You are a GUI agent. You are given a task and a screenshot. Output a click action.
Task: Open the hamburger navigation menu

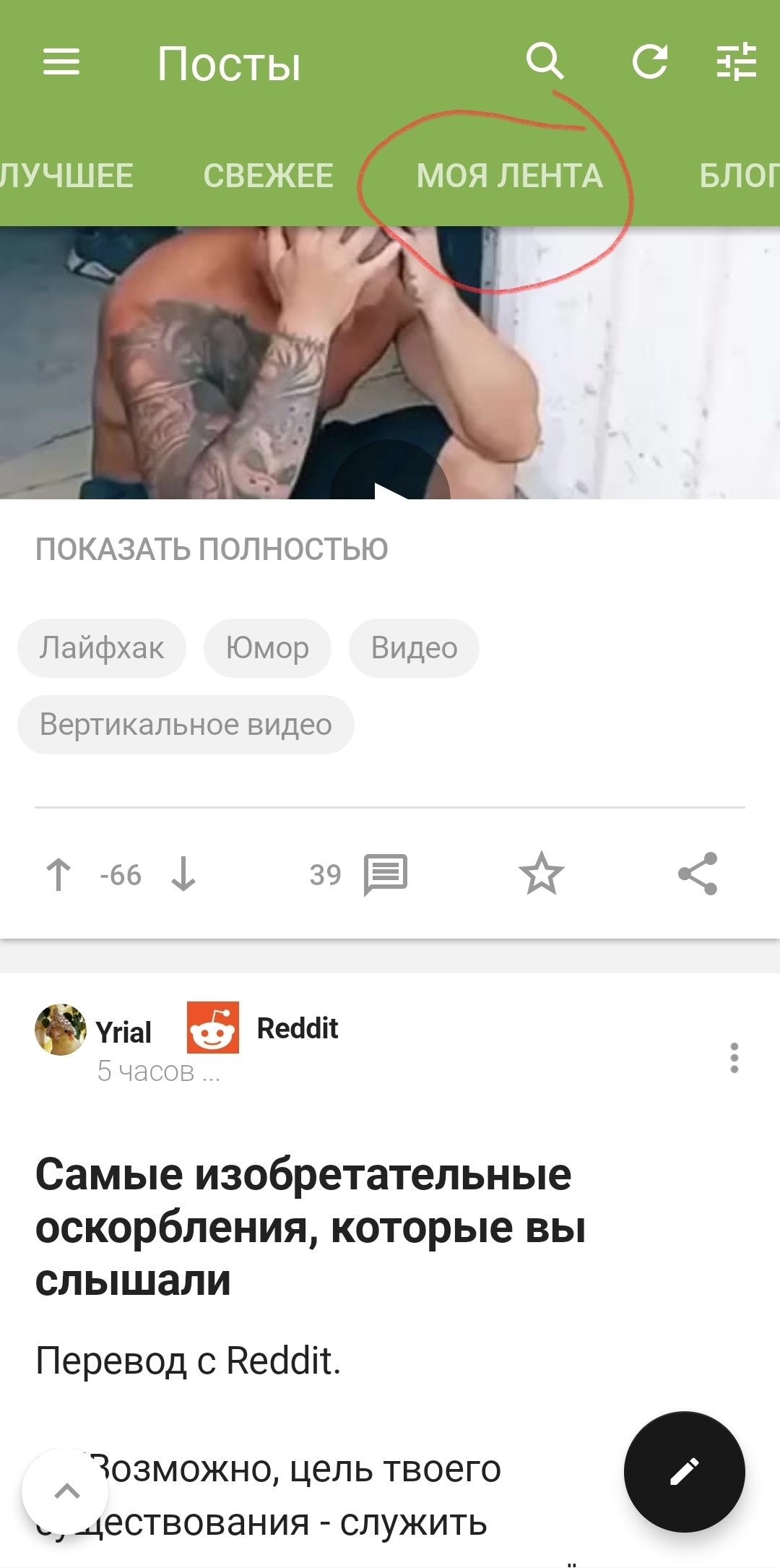tap(61, 62)
